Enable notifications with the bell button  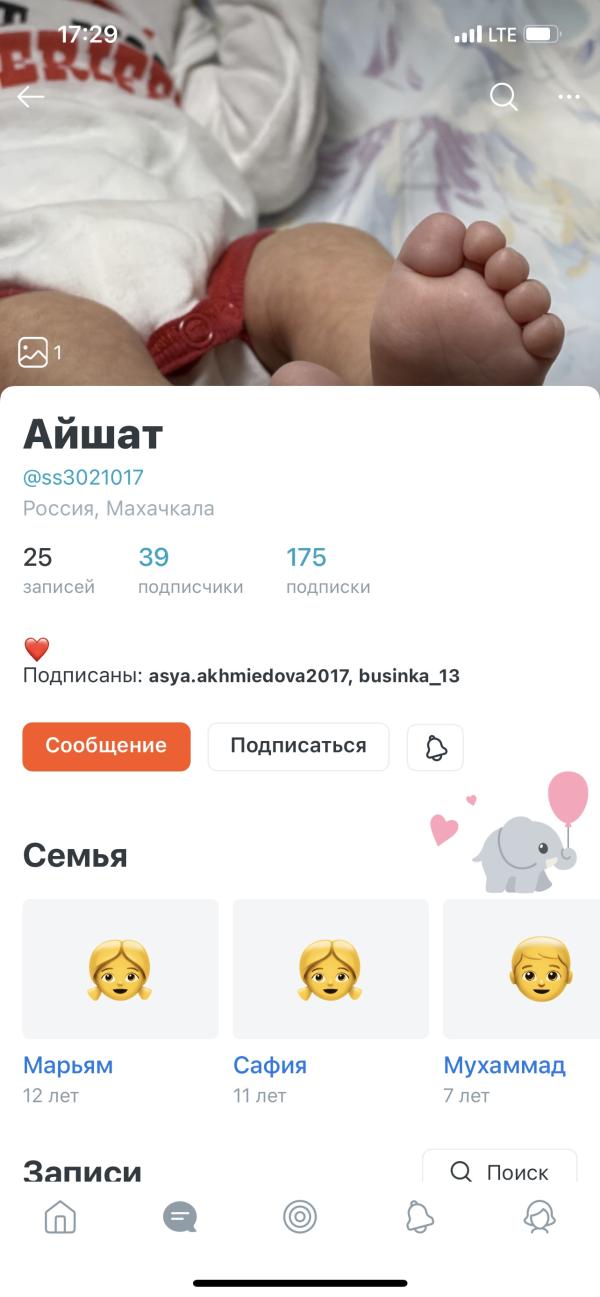tap(435, 747)
